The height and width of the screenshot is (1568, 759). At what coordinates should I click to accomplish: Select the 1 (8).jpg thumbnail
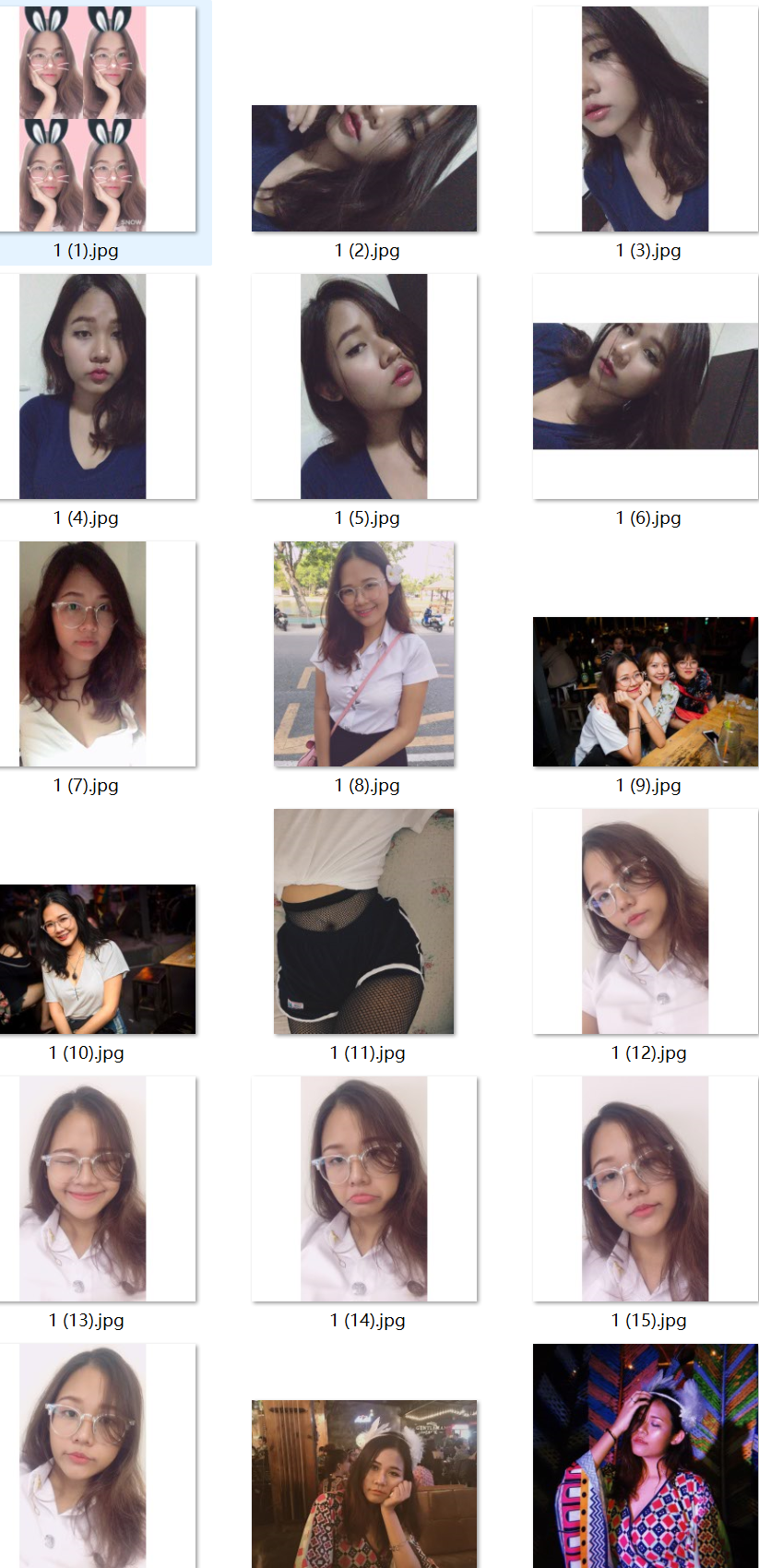pos(364,654)
